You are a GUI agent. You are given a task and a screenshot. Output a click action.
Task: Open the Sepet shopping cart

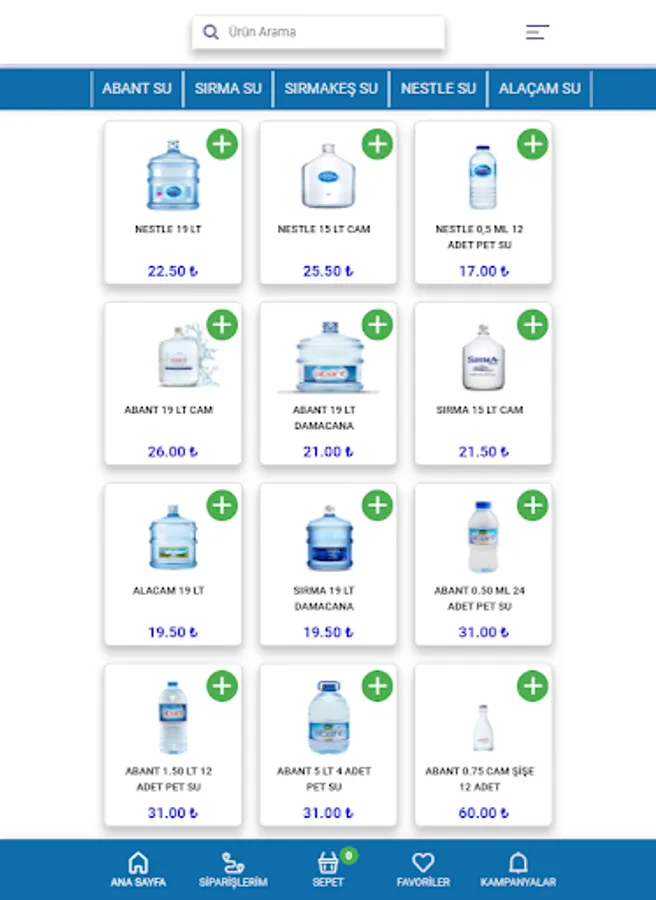(328, 869)
